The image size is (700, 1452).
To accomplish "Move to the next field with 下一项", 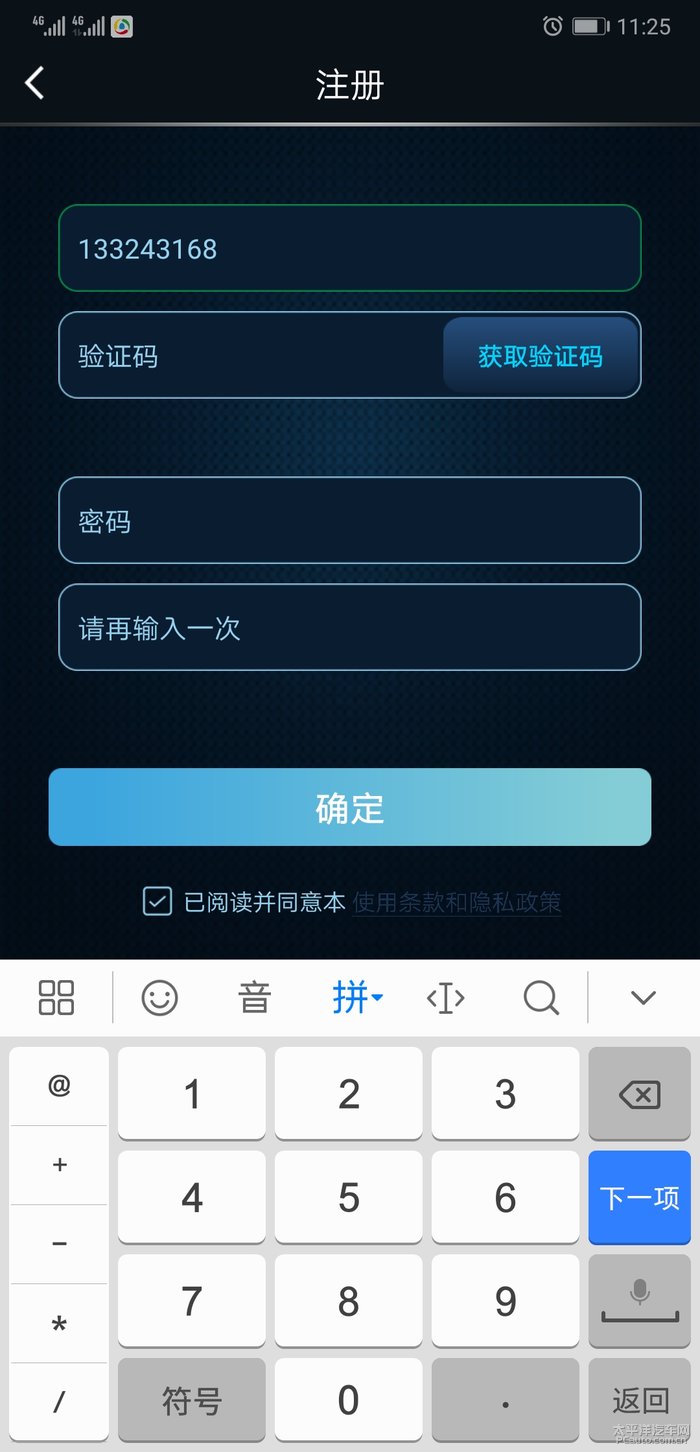I will (639, 1198).
